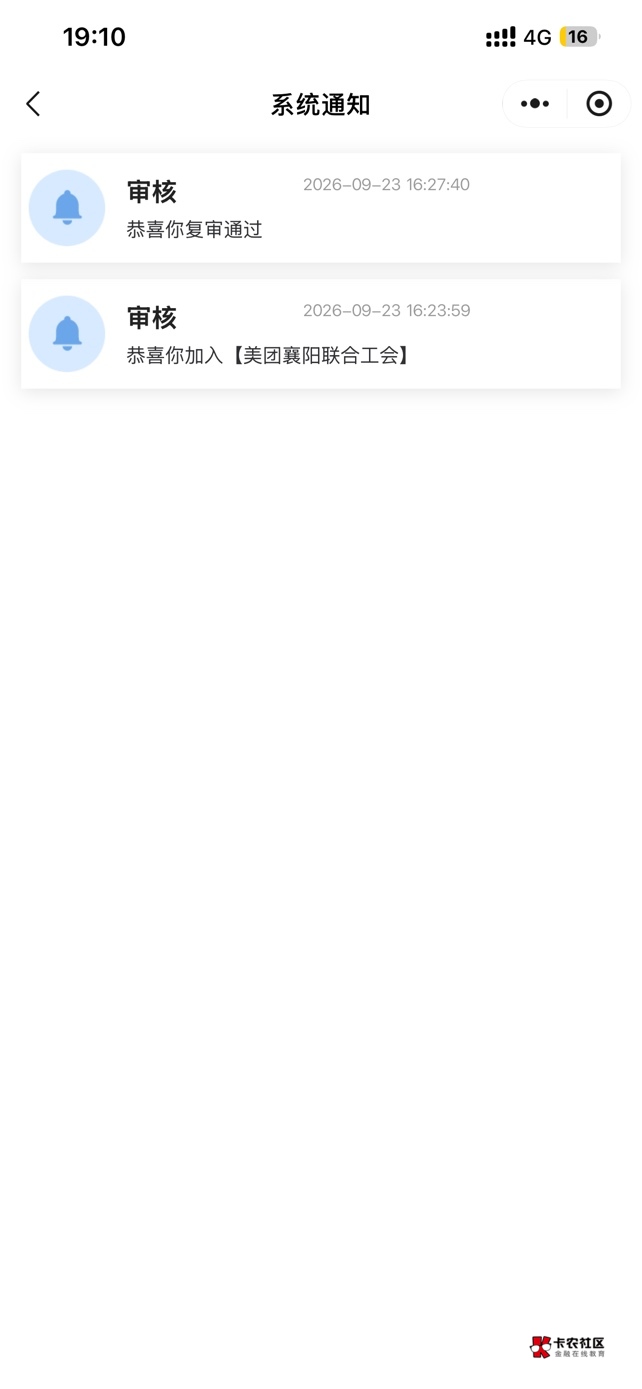Open the 恭喜你复审通过 notification
The width and height of the screenshot is (642, 1389).
321,208
